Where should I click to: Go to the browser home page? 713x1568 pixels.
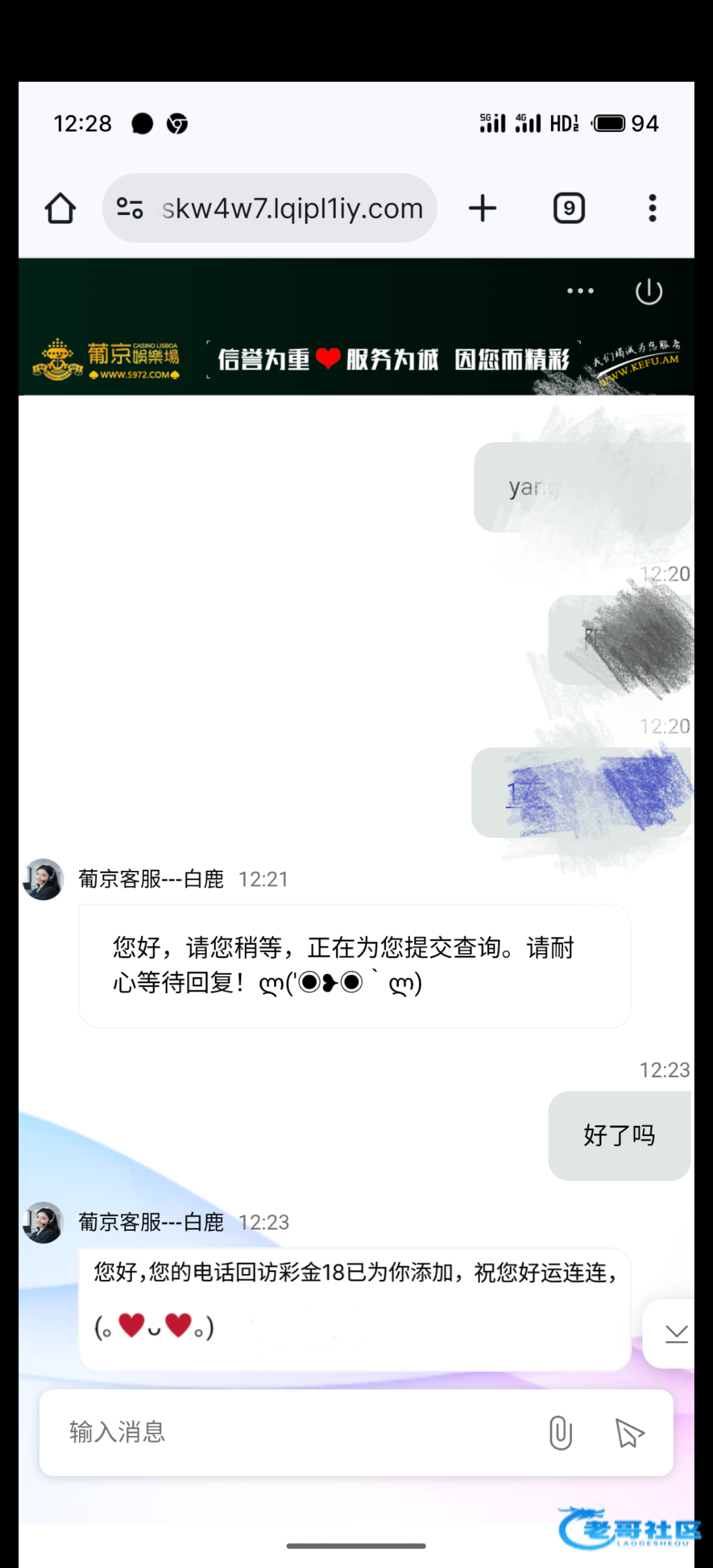(60, 208)
